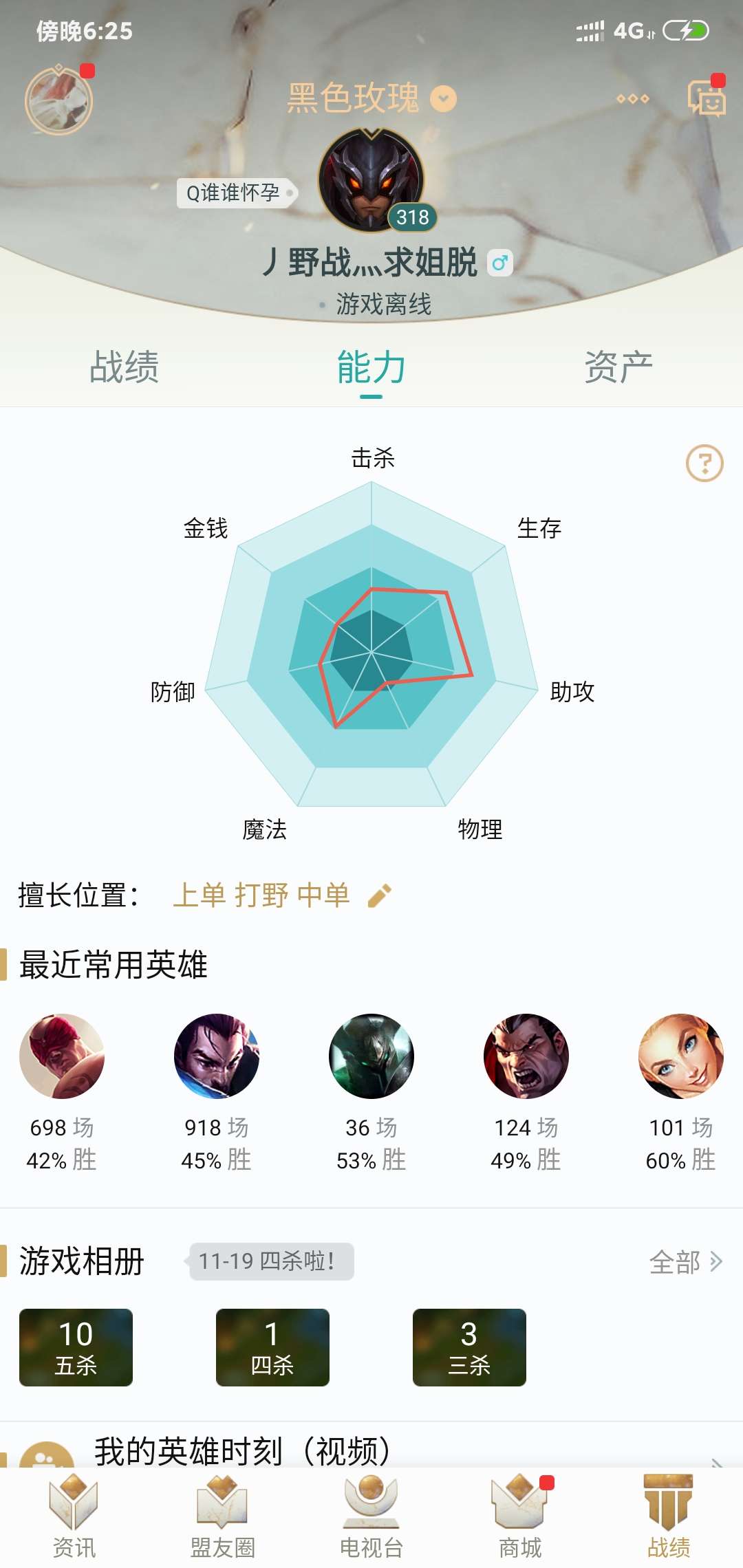743x1568 pixels.
Task: Edit preferred positions with the pencil icon
Action: click(380, 895)
